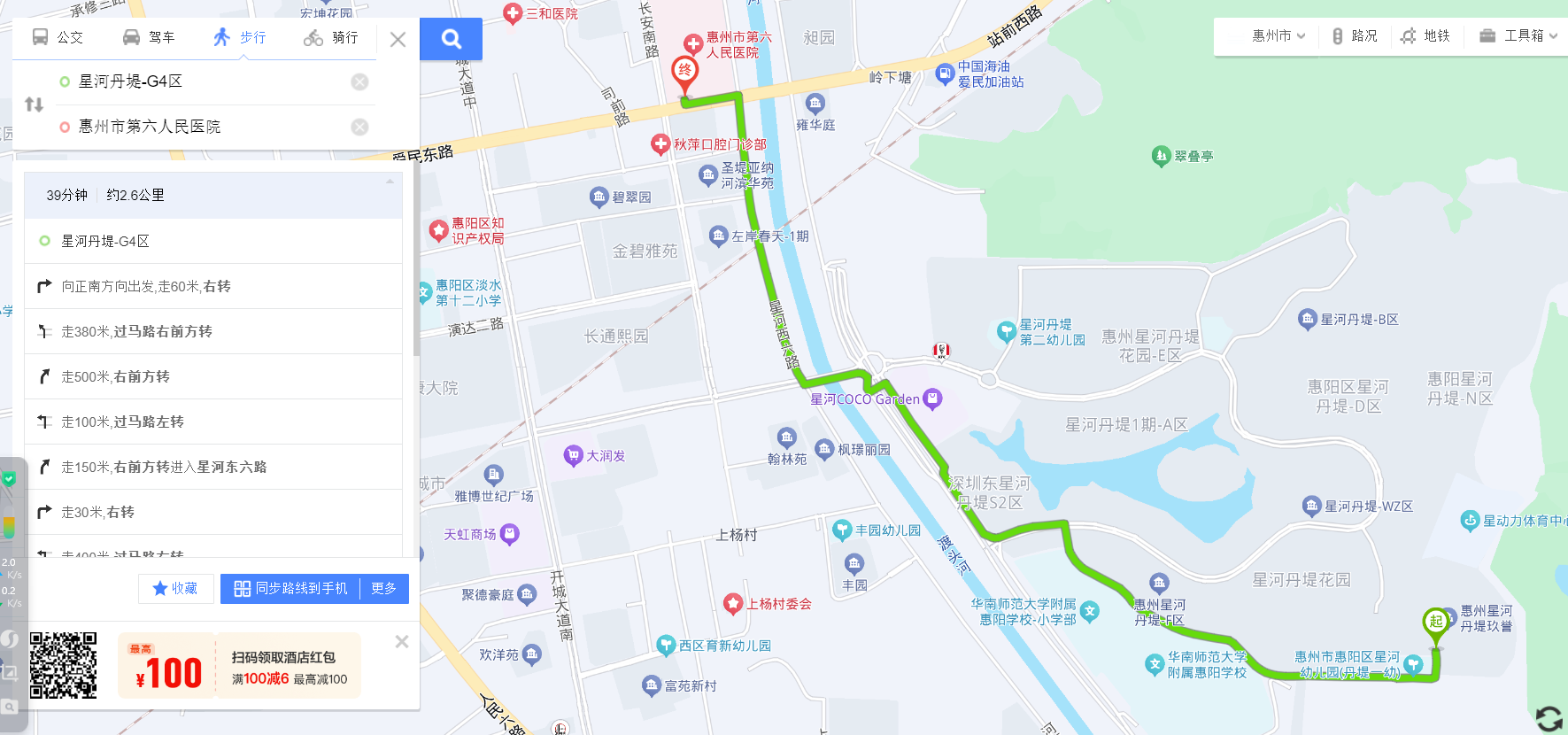Open step 走150米,右前方转进入星河东六路

tap(212, 467)
